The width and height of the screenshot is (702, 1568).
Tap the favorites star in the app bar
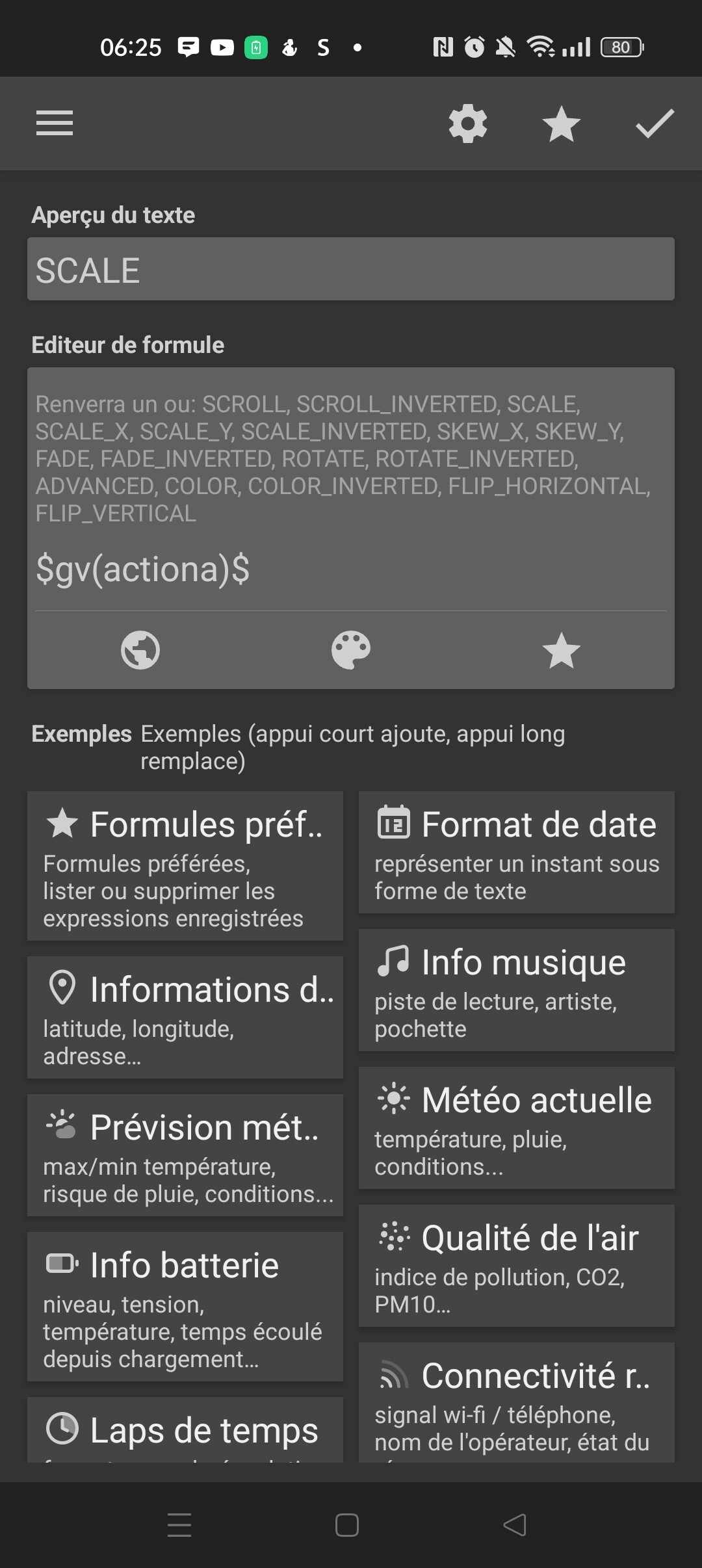coord(562,124)
